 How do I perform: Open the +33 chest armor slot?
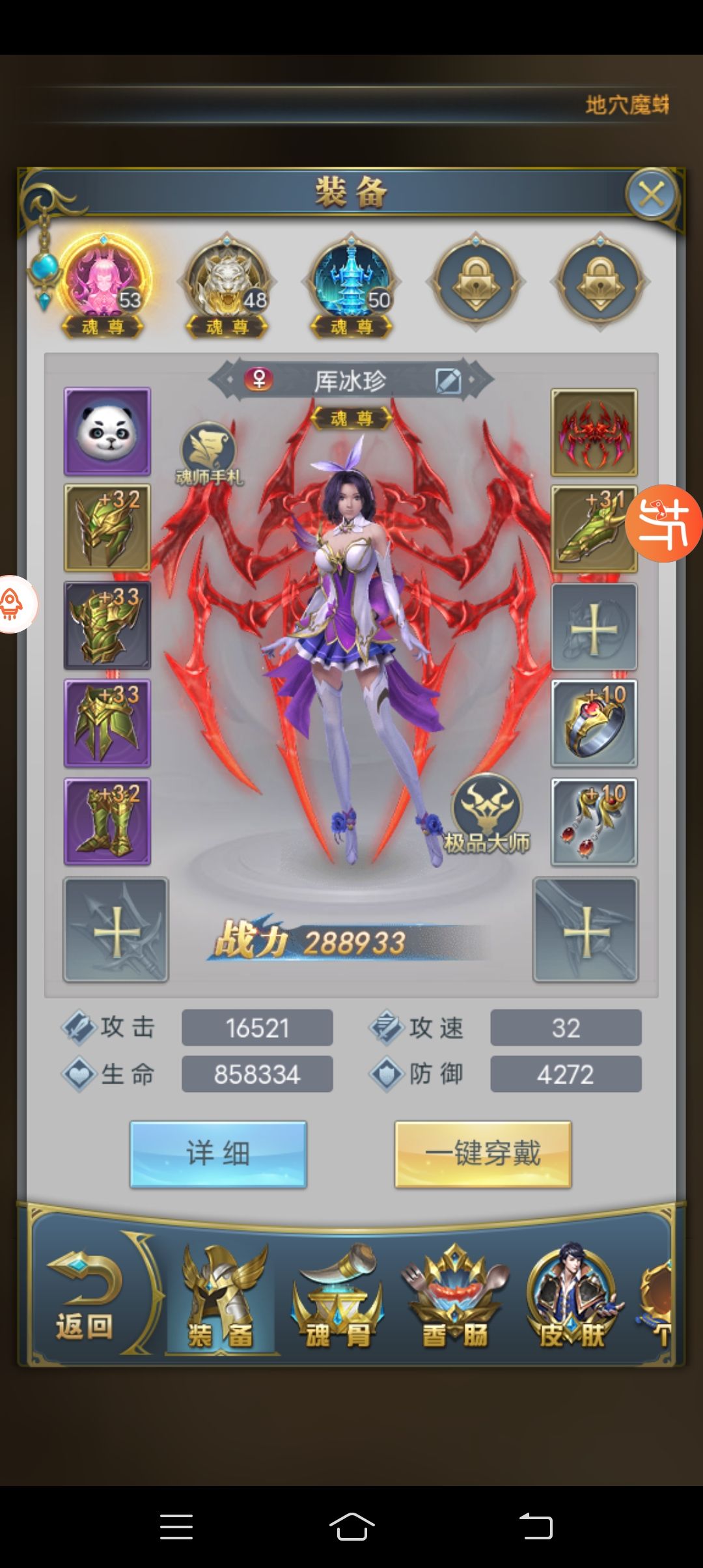[x=107, y=626]
